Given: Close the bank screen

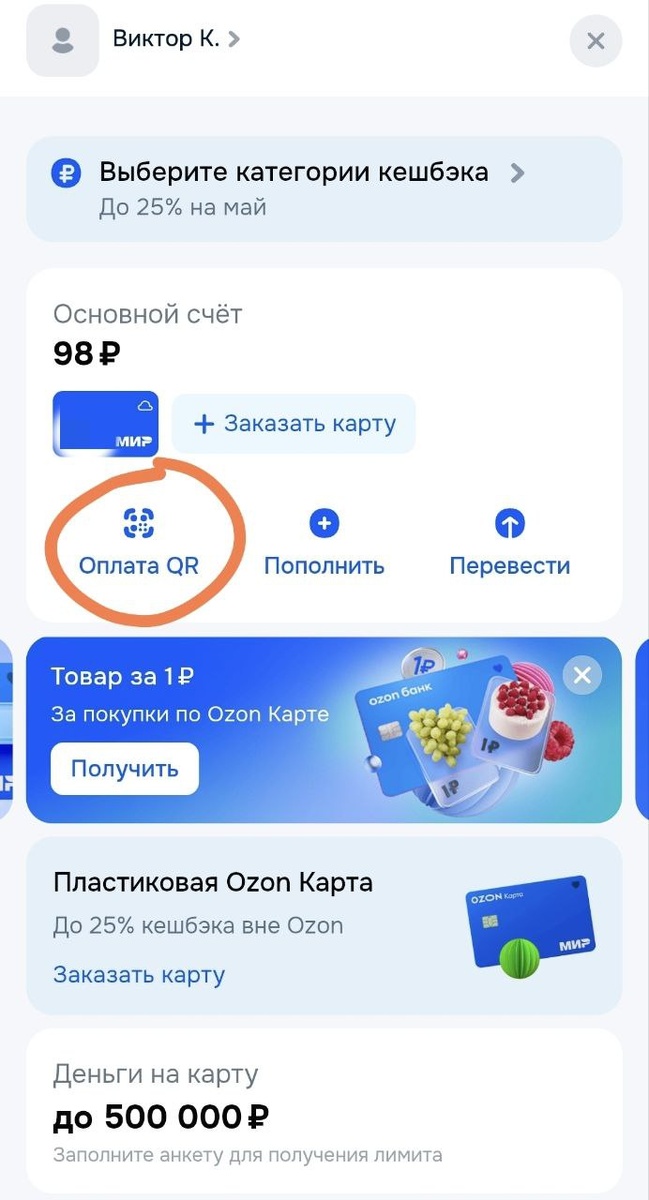Looking at the screenshot, I should pyautogui.click(x=595, y=41).
